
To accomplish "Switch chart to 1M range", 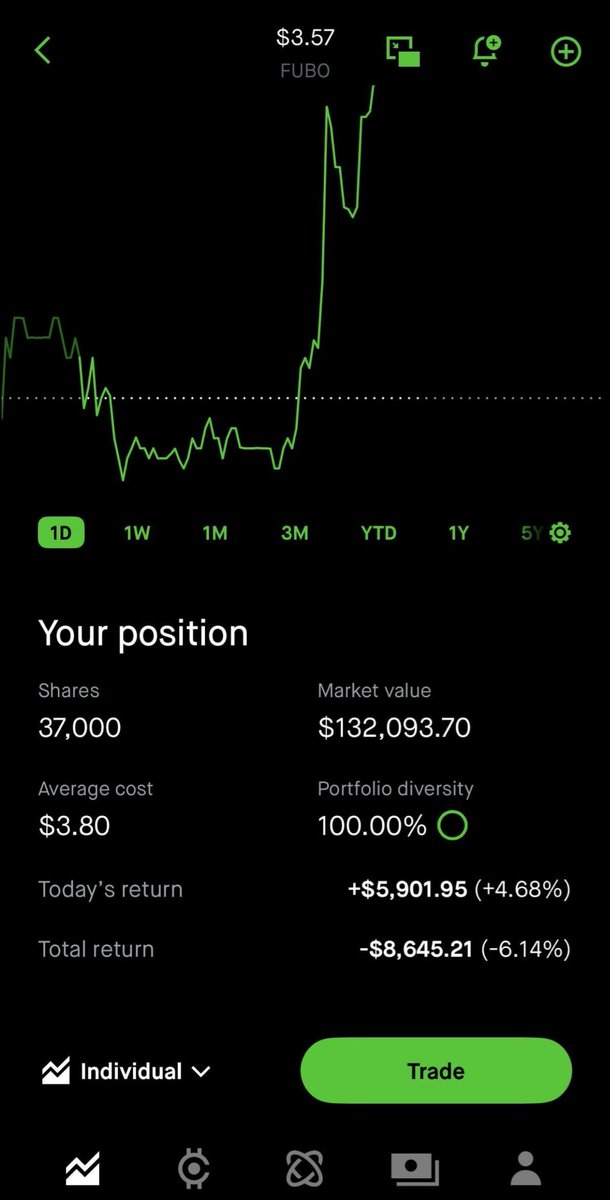I will click(215, 533).
